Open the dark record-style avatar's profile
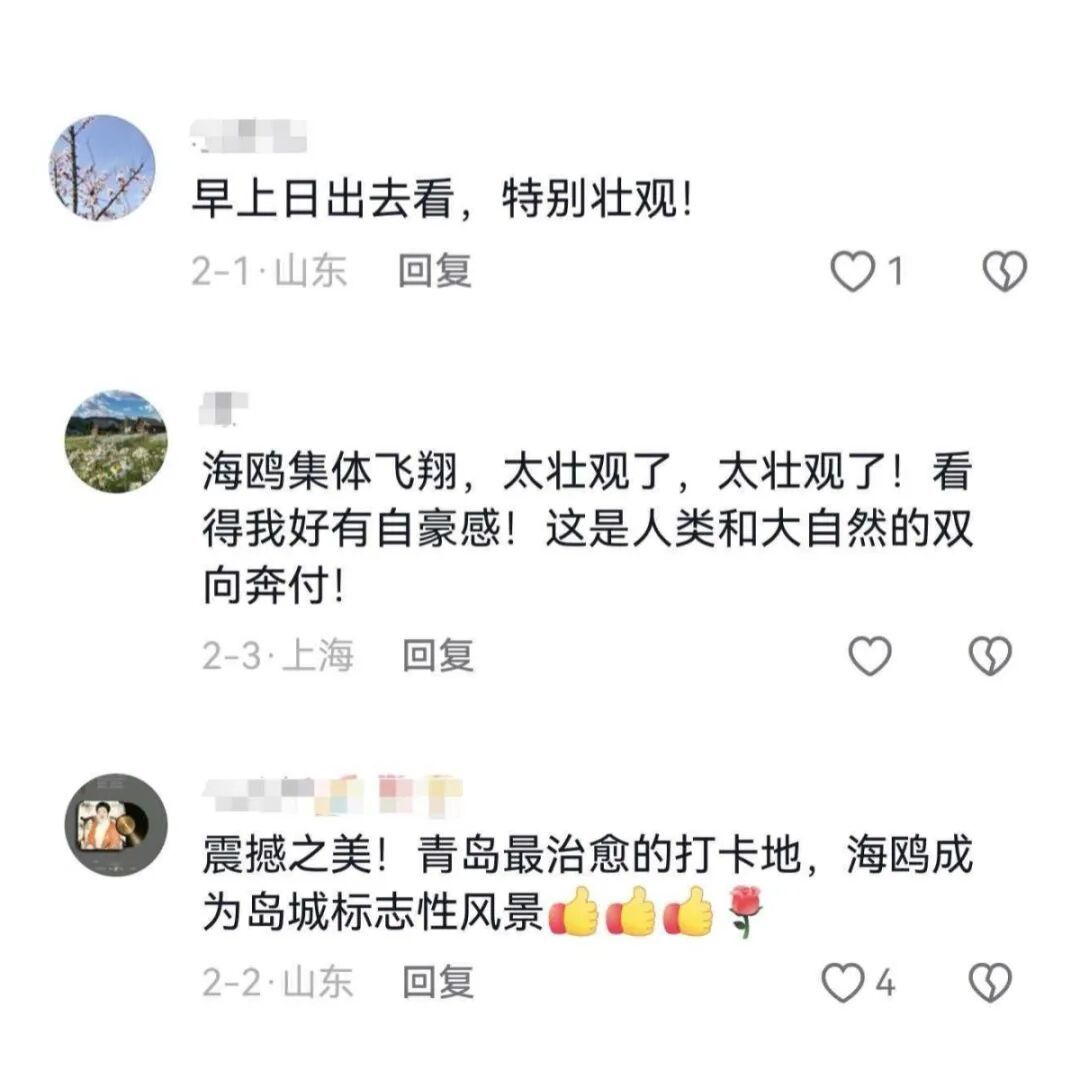1080x1080 pixels. click(x=116, y=824)
